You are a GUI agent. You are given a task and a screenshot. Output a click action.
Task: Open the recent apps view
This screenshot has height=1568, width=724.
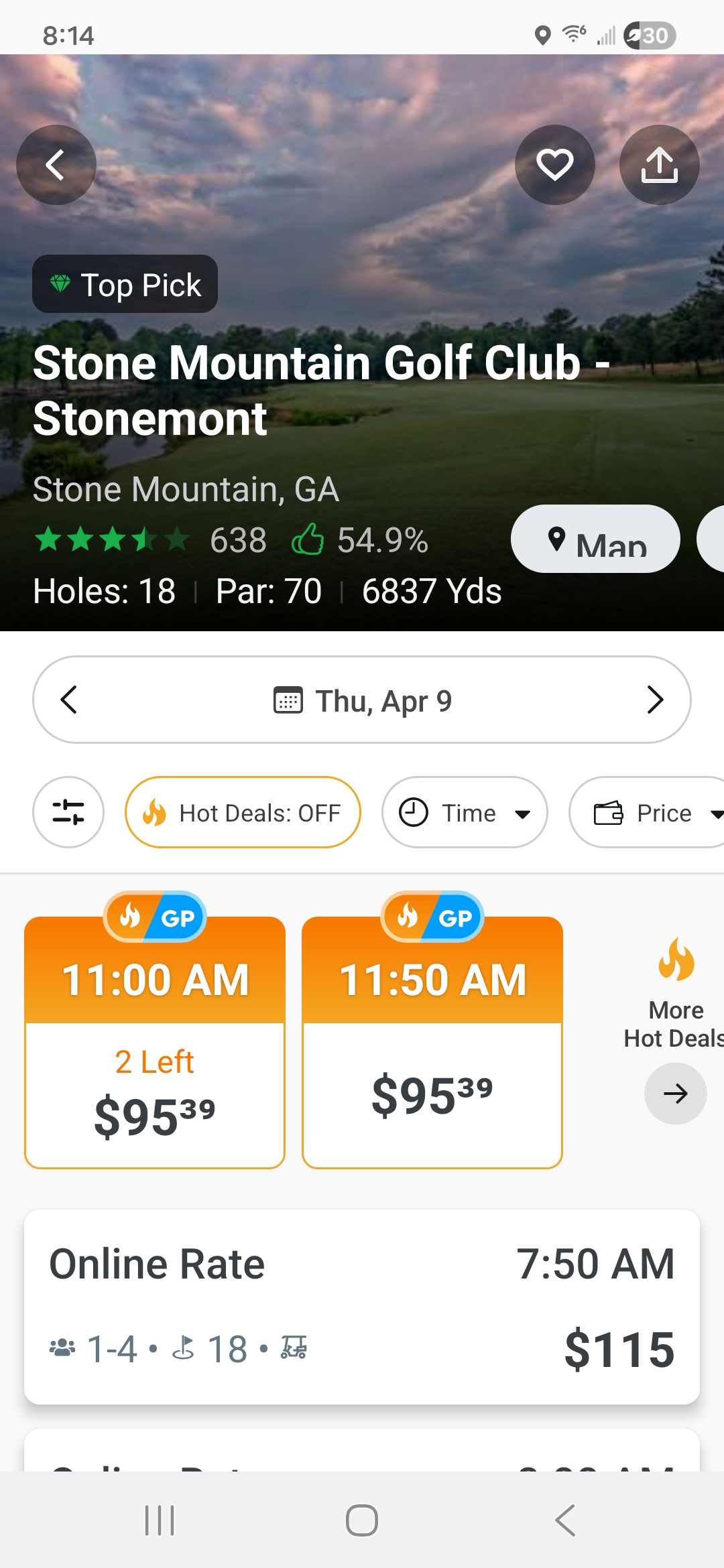pos(160,1520)
